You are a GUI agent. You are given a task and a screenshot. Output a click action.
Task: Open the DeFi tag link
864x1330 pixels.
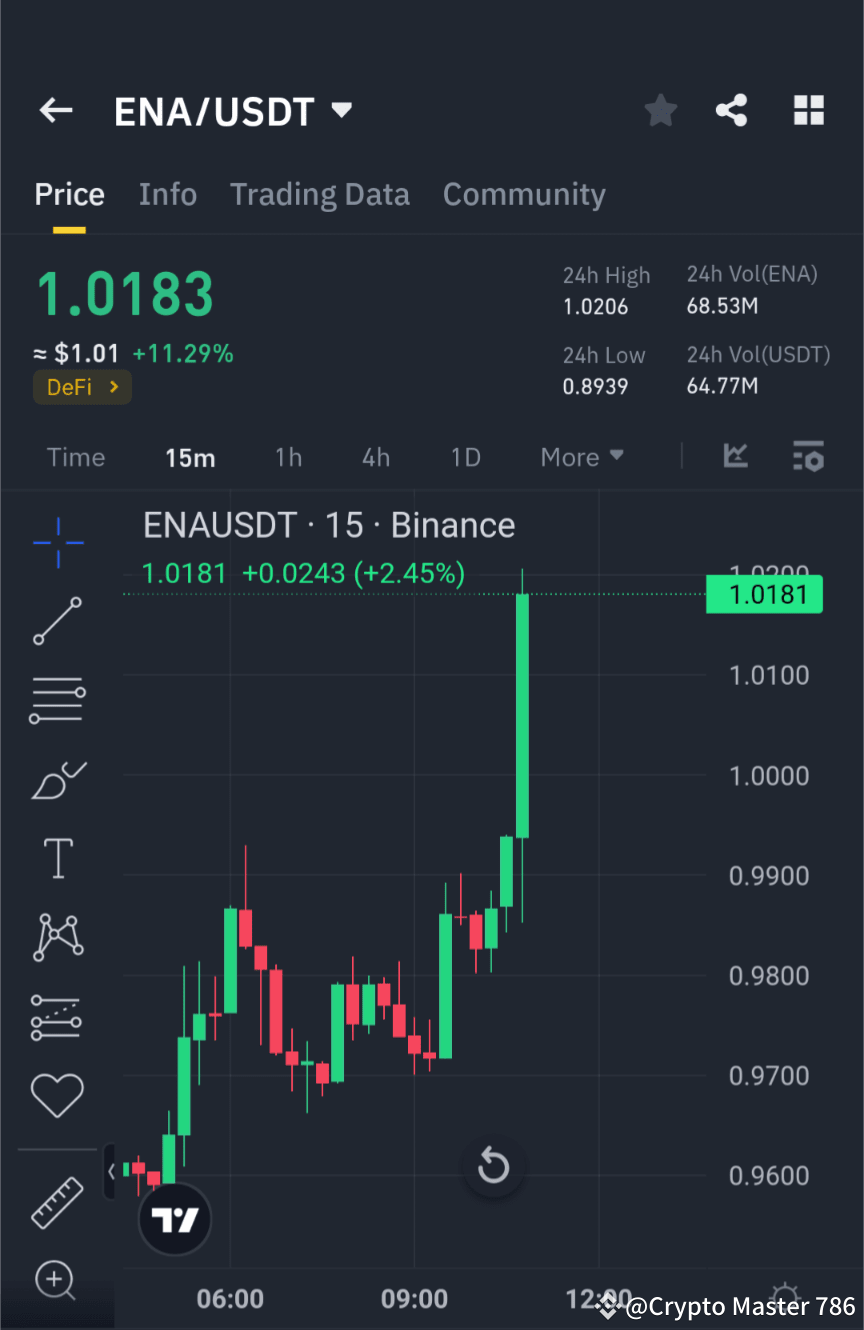coord(82,386)
